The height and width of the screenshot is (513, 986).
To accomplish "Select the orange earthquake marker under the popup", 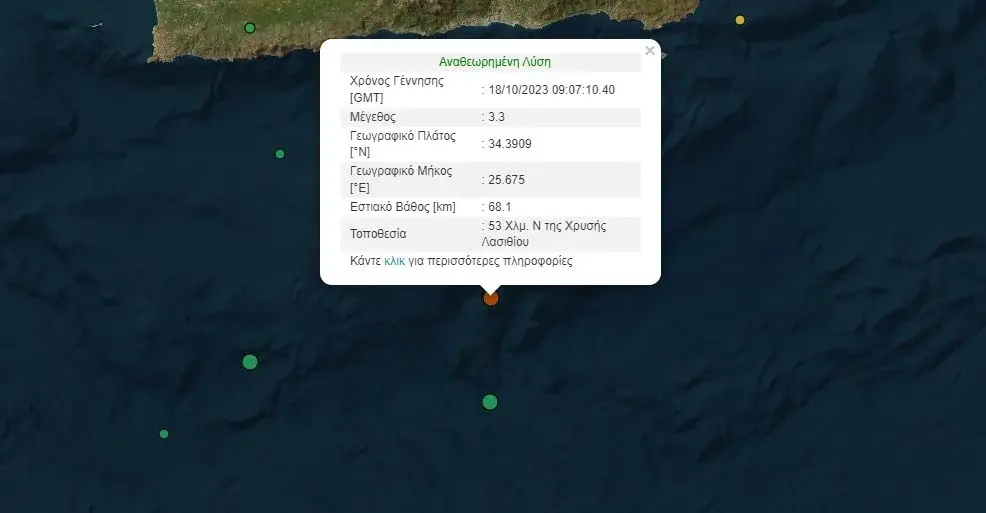I will 490,298.
